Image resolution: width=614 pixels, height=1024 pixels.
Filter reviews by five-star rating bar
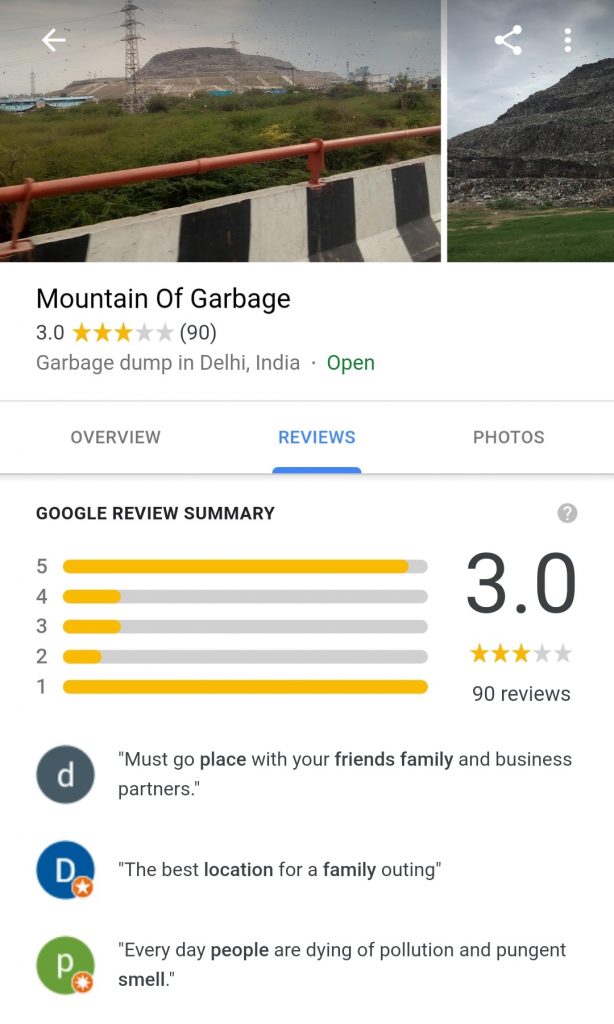coord(244,566)
